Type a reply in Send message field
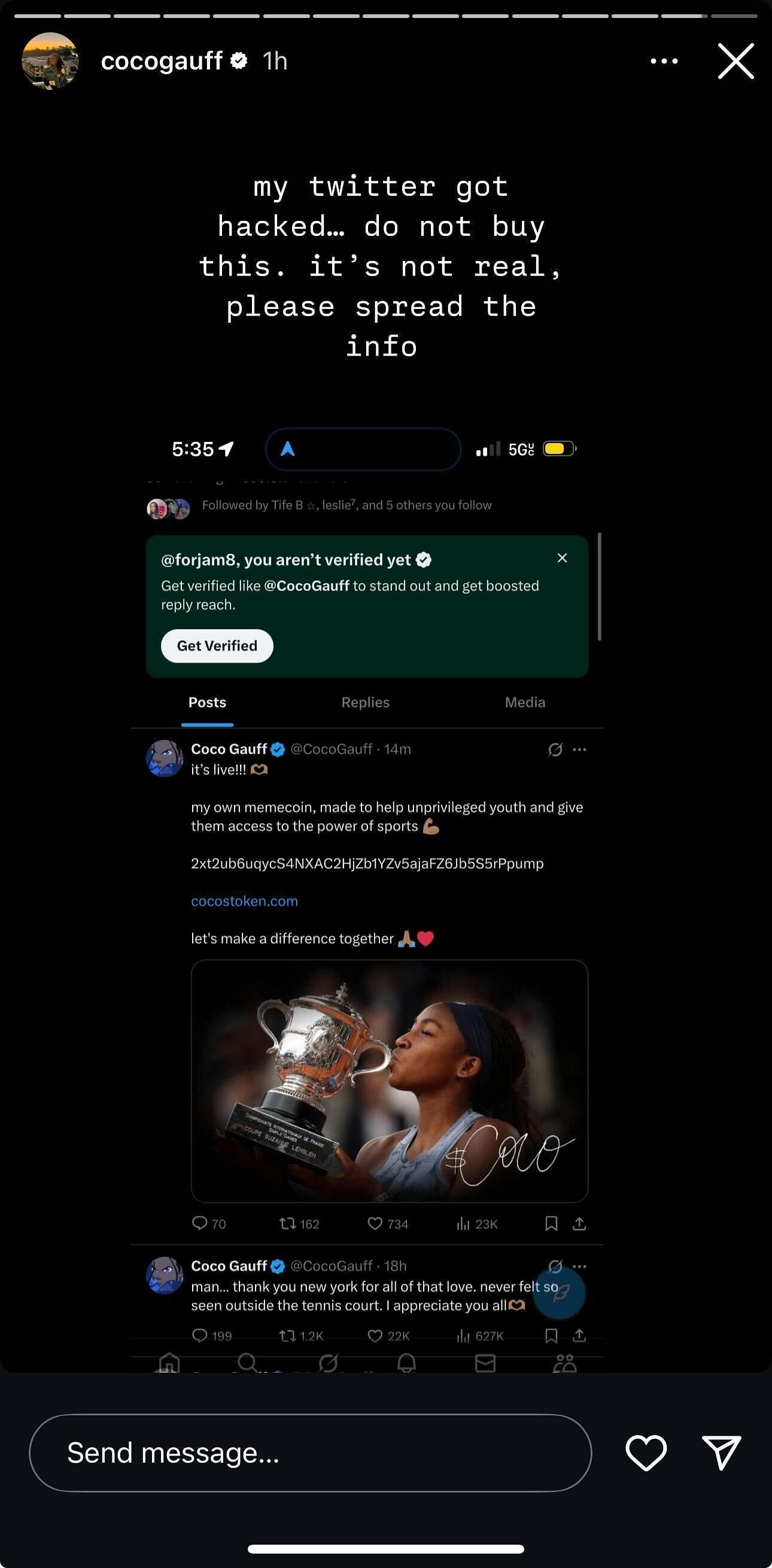The image size is (772, 1568). point(309,1452)
